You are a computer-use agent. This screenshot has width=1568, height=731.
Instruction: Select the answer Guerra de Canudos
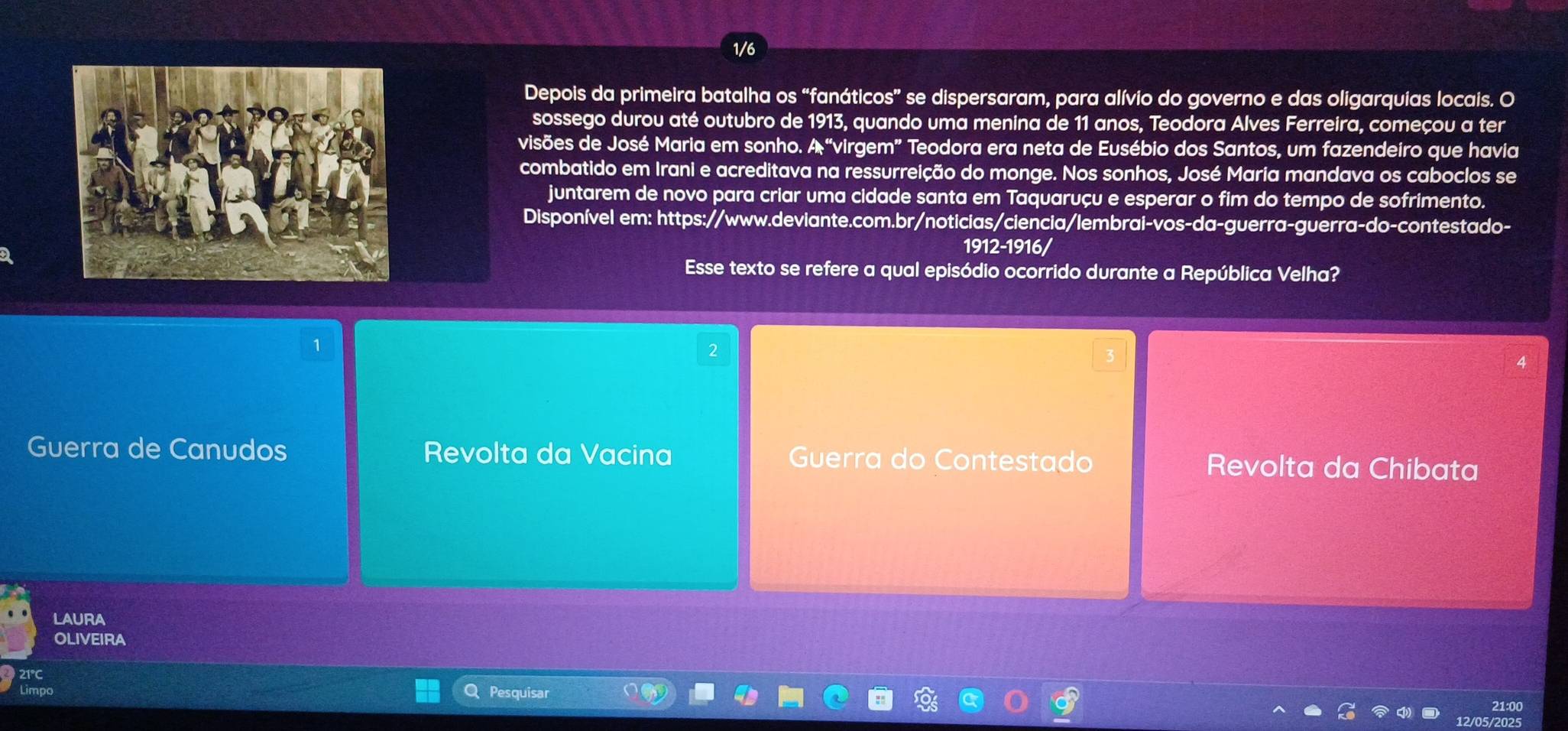click(x=157, y=449)
